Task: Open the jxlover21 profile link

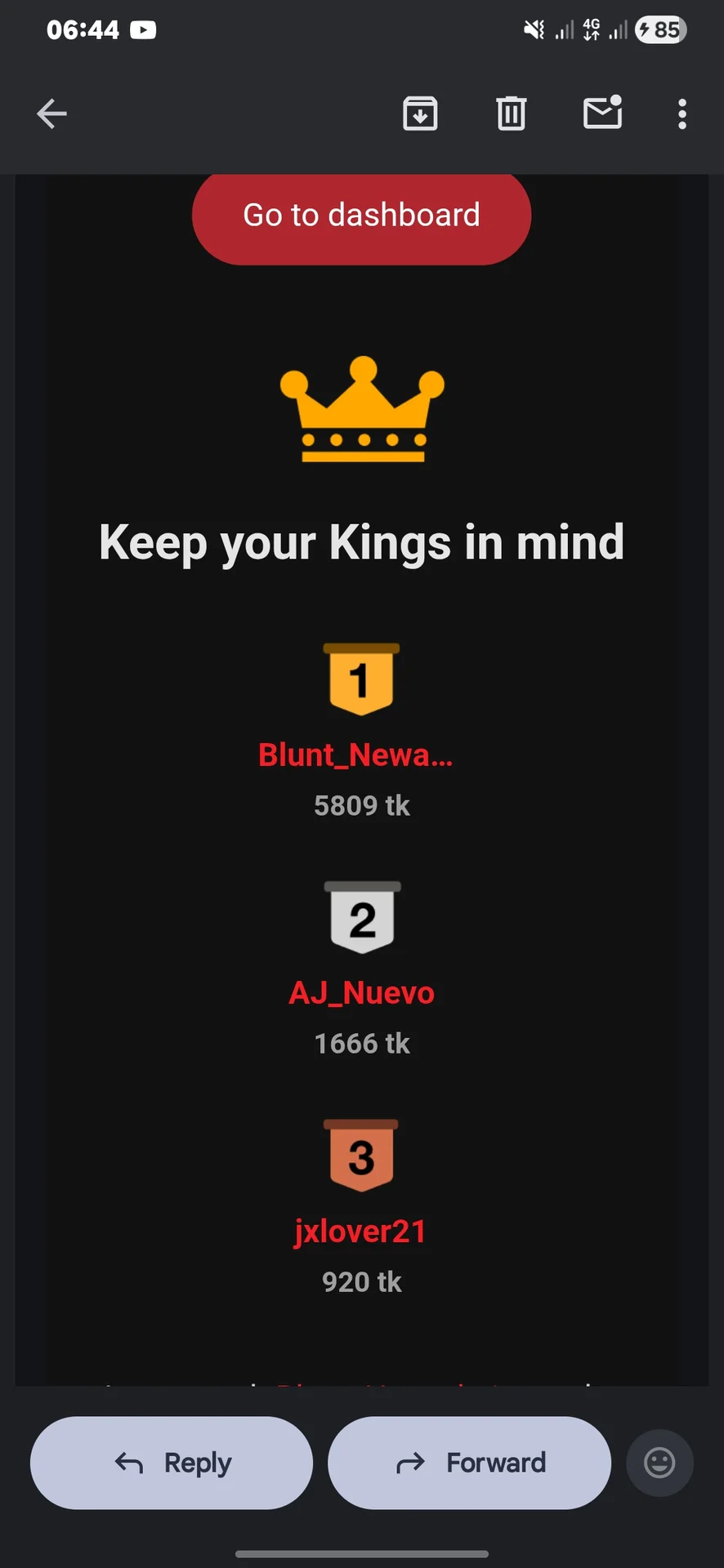Action: click(x=360, y=1232)
